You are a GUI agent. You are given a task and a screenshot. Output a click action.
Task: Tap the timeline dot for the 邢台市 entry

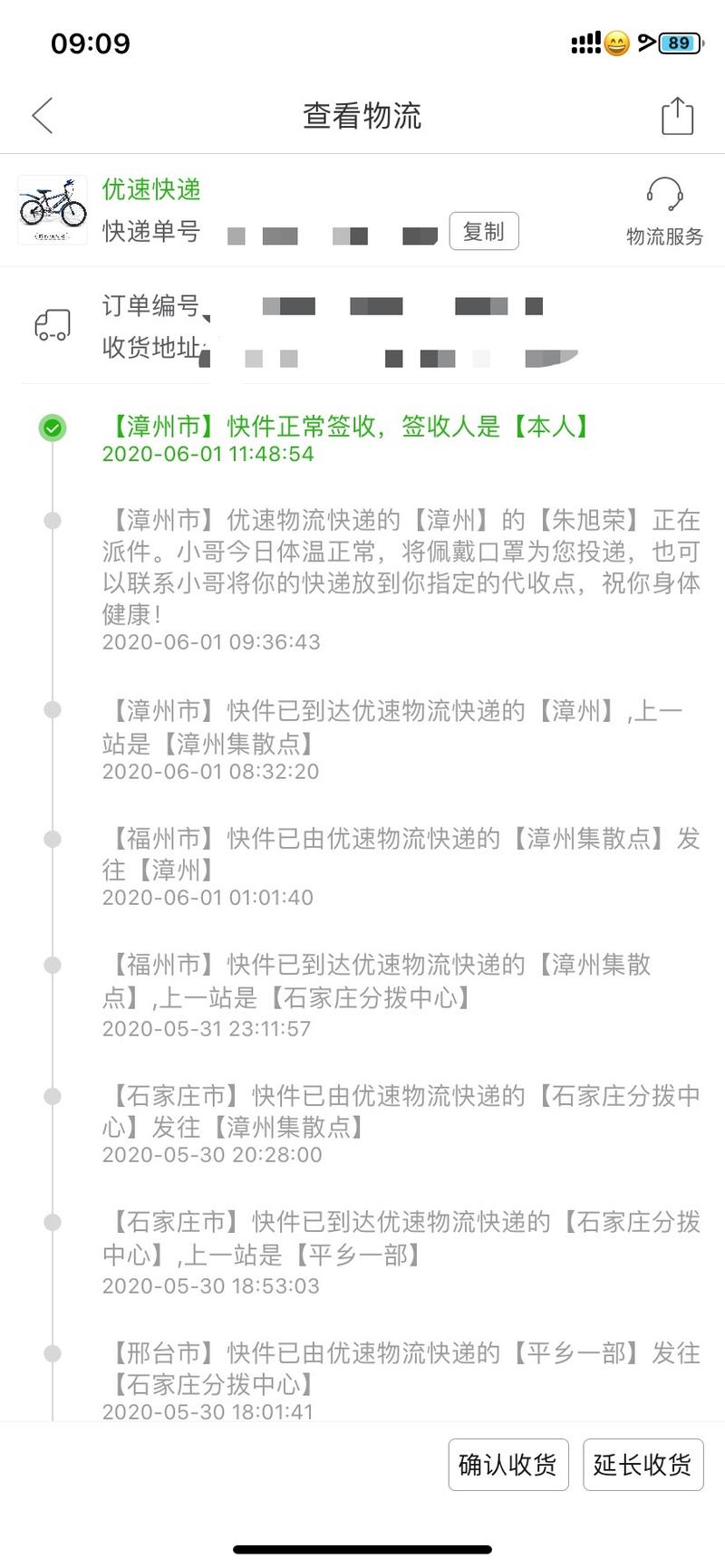click(x=52, y=1353)
